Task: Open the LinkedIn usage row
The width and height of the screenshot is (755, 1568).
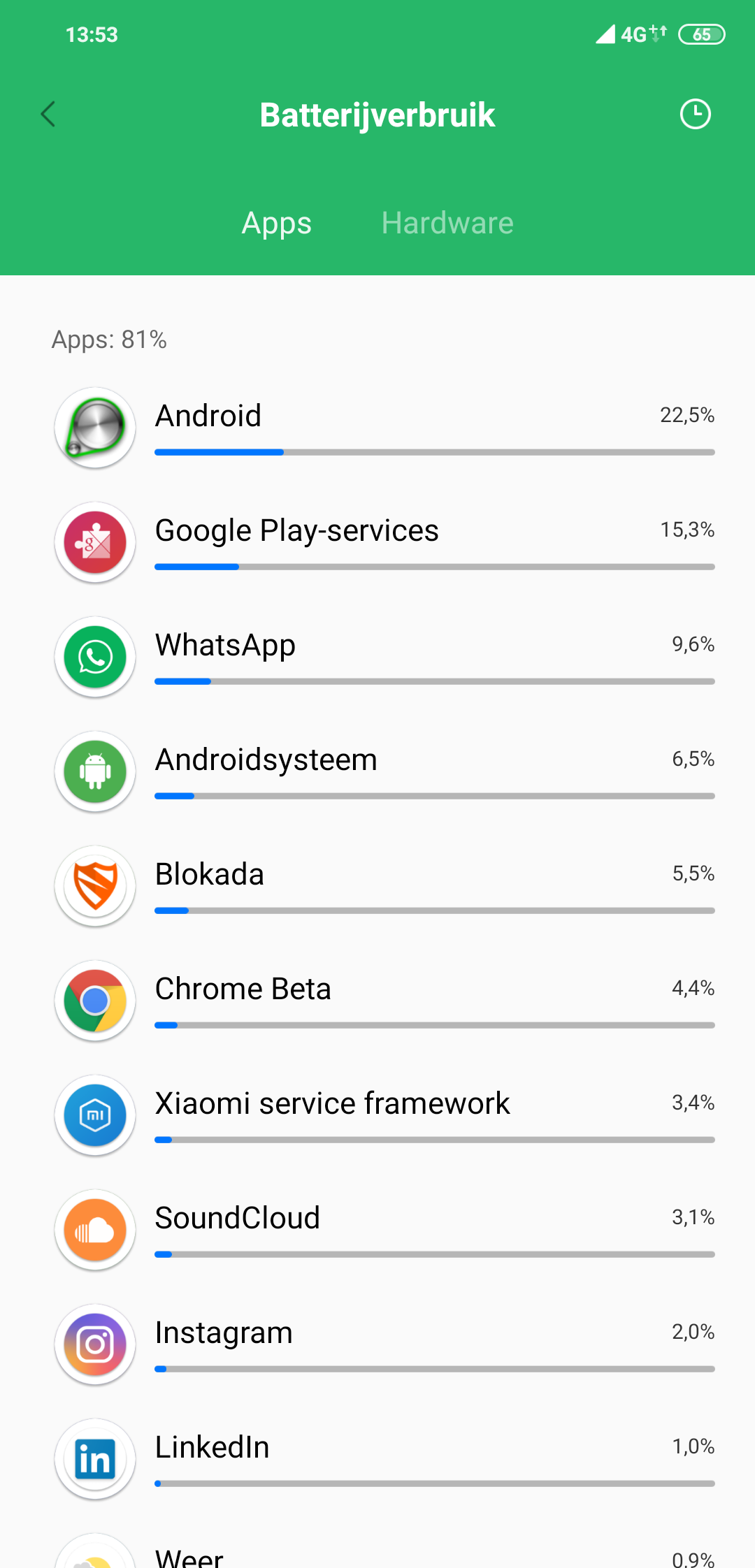Action: pyautogui.click(x=377, y=1459)
